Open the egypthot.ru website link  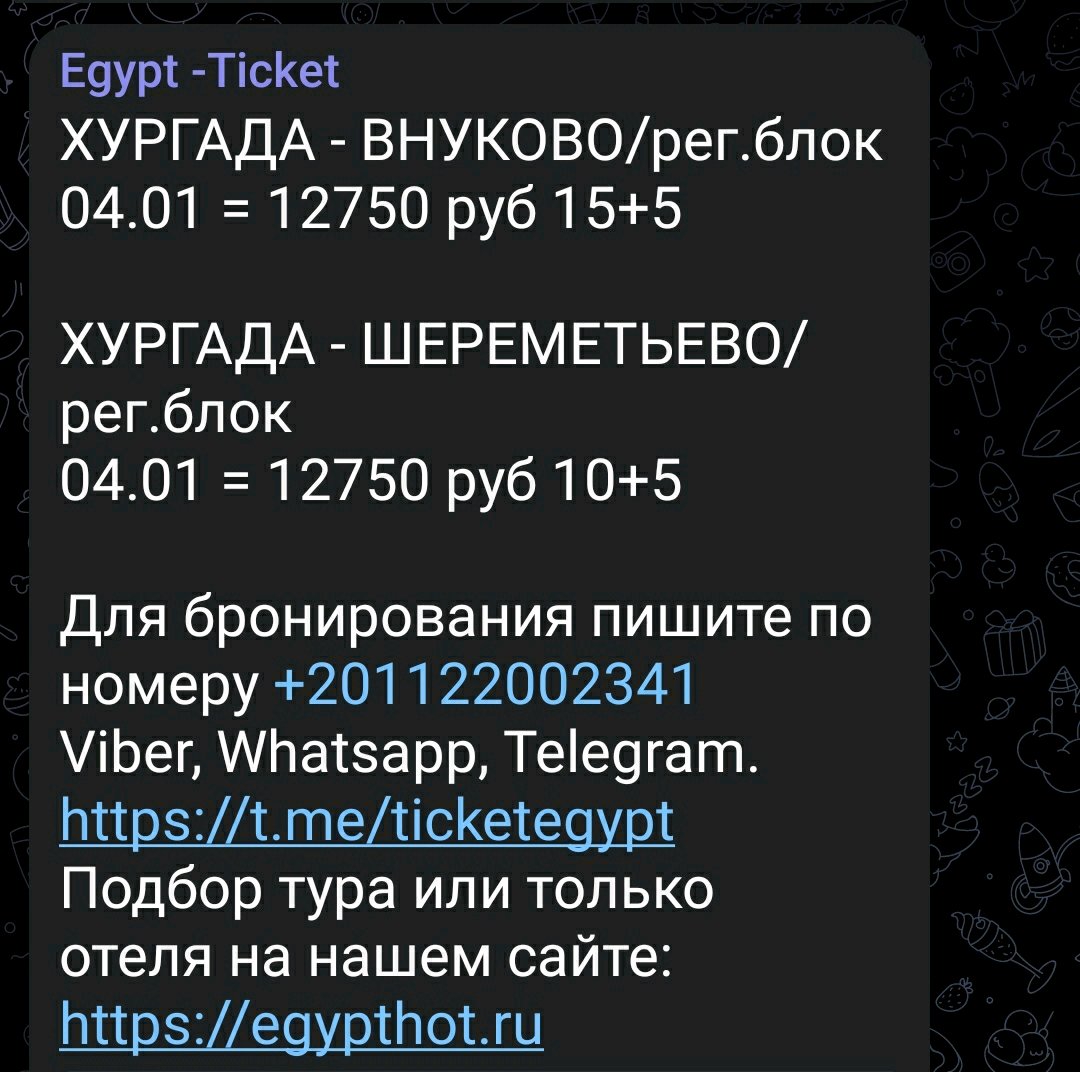301,1023
